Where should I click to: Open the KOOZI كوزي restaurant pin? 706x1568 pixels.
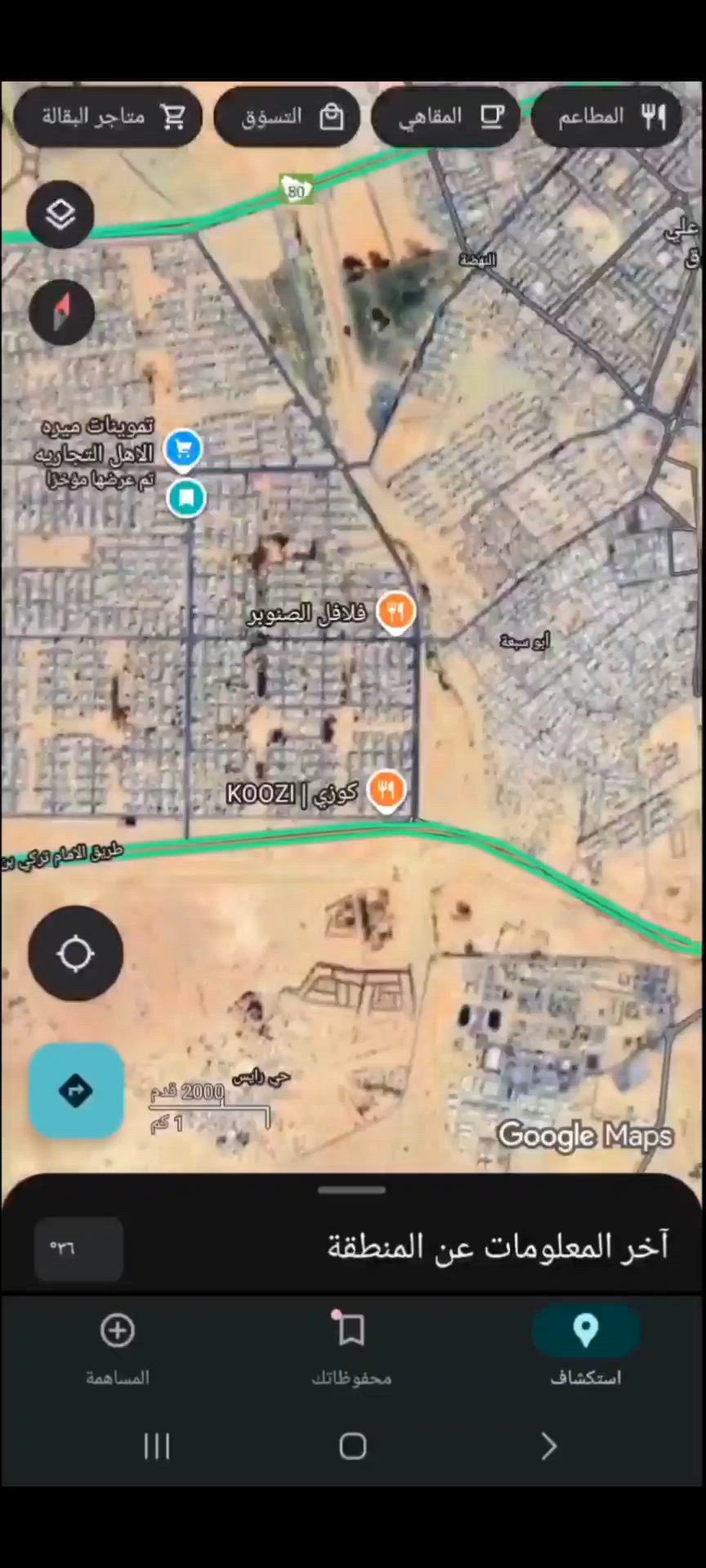point(387,790)
